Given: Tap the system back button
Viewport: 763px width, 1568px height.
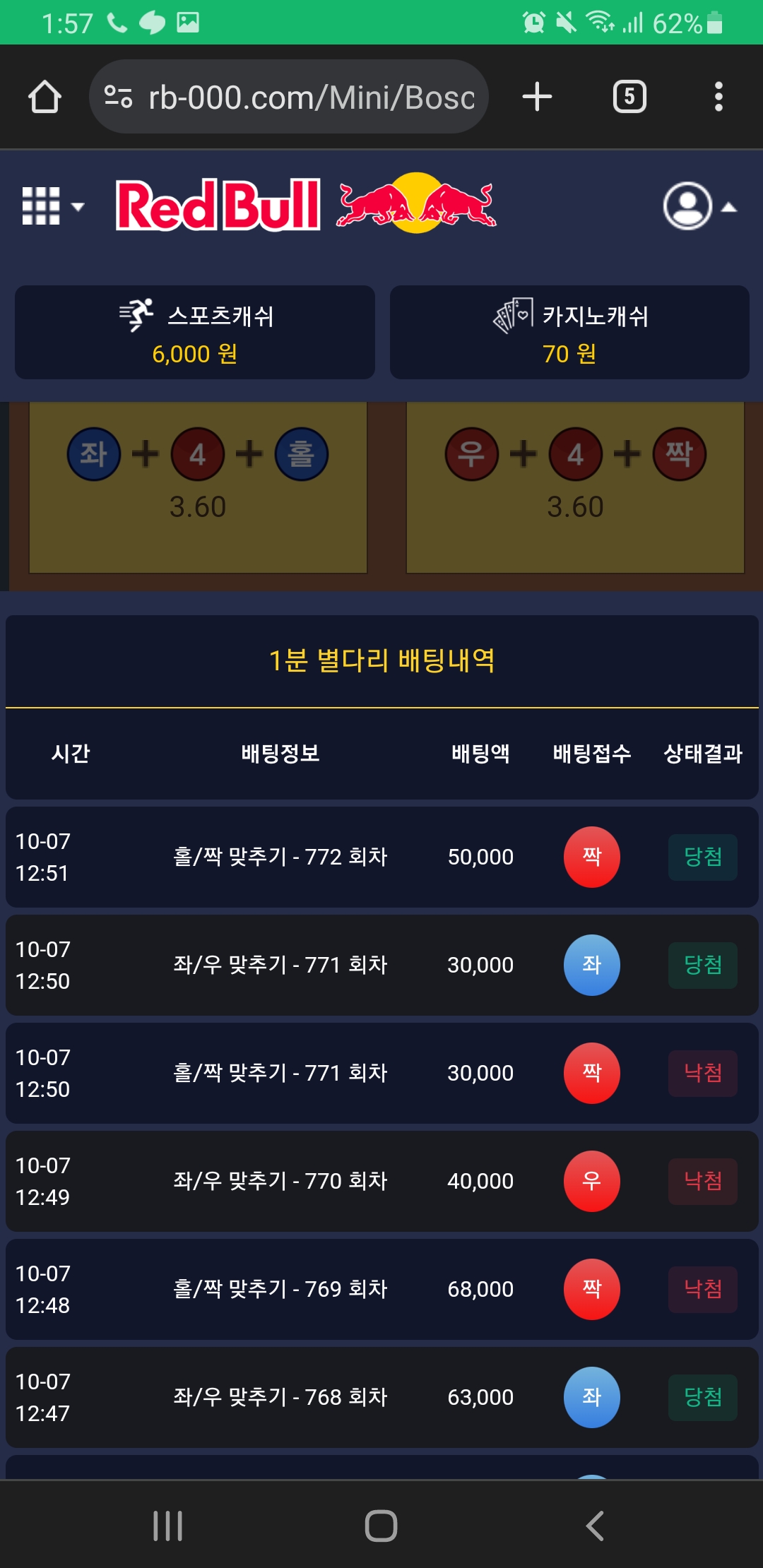Looking at the screenshot, I should pos(595,1526).
